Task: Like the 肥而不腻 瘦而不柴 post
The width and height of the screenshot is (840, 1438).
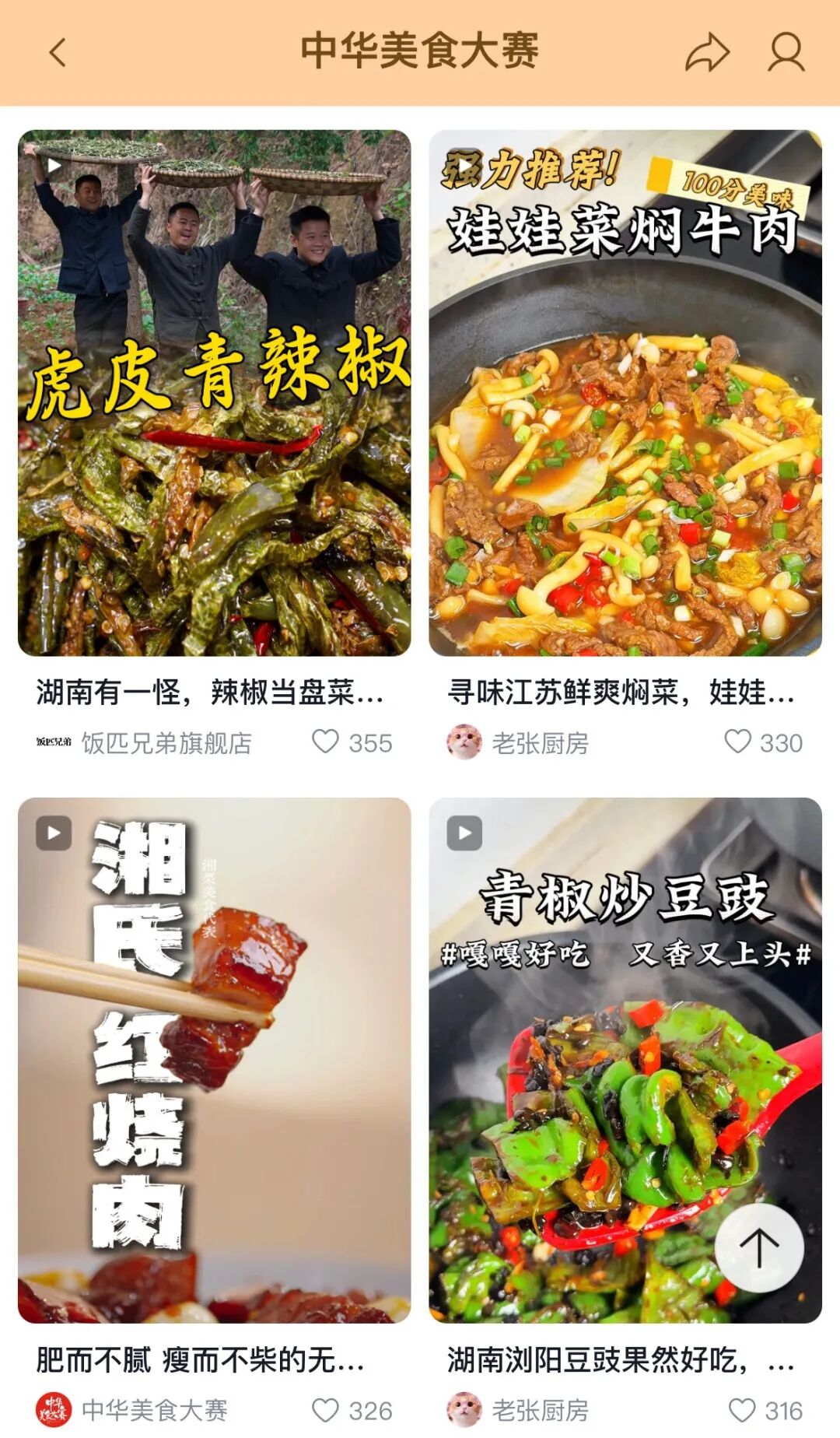Action: 325,1410
